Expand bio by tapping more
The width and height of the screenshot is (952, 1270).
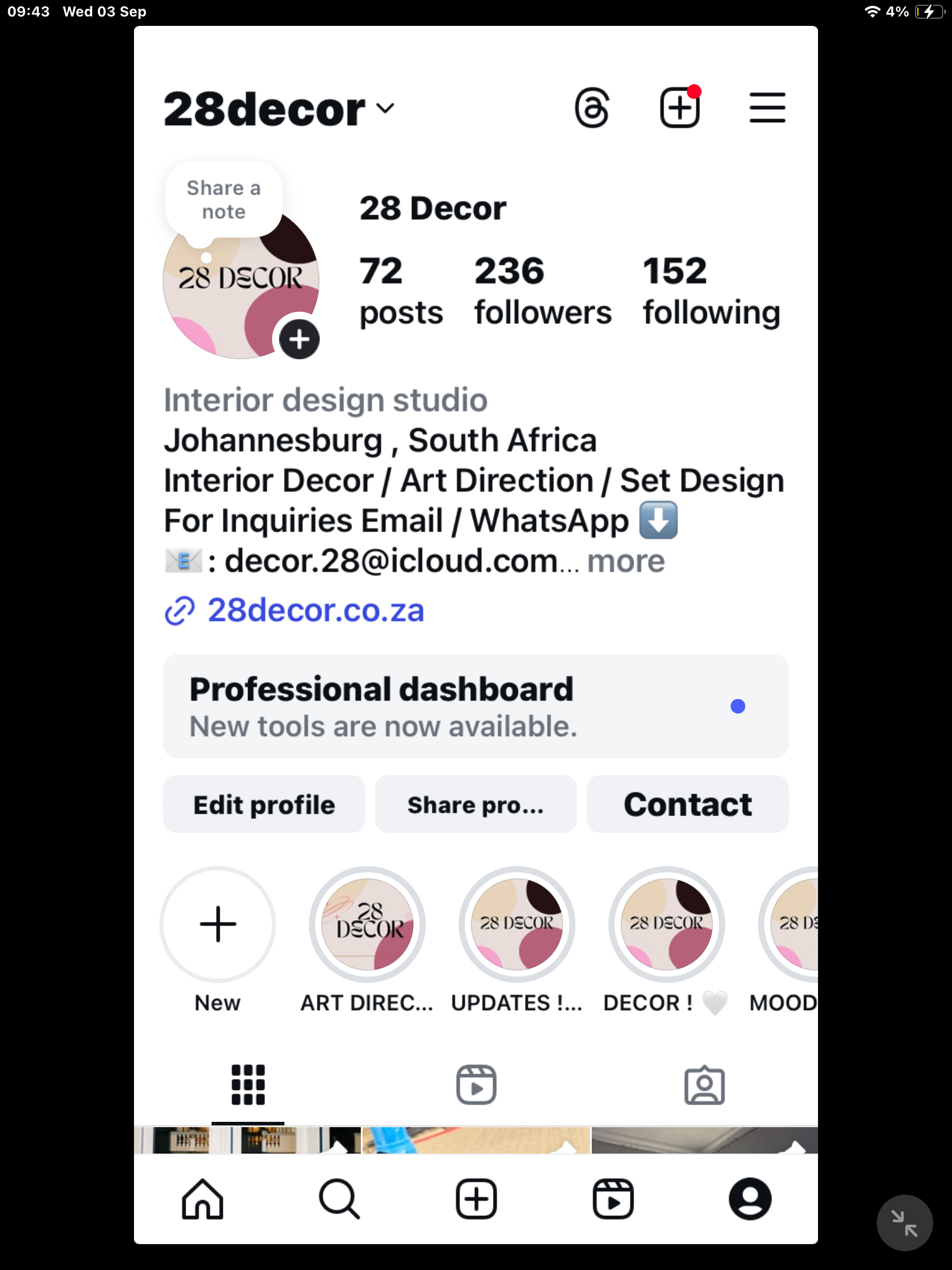click(626, 561)
